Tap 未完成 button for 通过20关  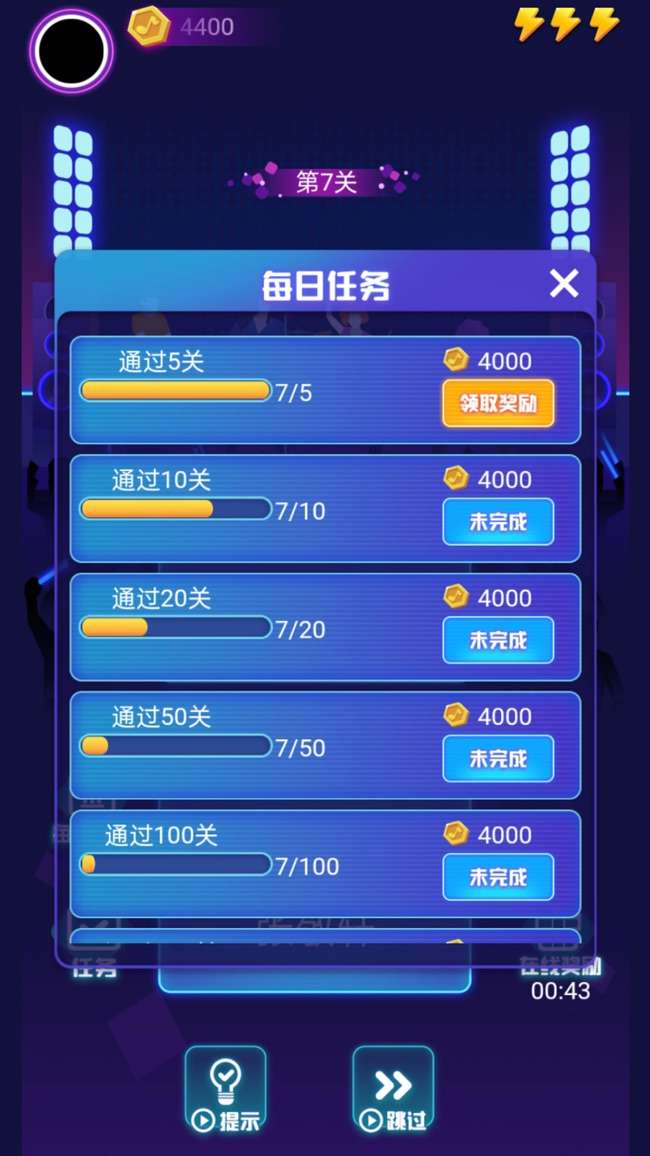point(498,640)
